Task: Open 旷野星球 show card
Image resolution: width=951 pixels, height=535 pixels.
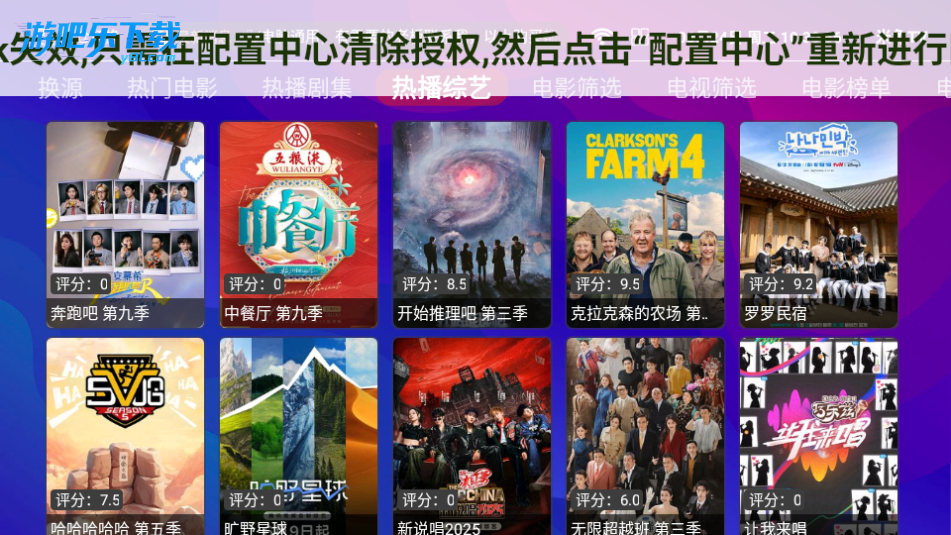Action: click(x=299, y=436)
